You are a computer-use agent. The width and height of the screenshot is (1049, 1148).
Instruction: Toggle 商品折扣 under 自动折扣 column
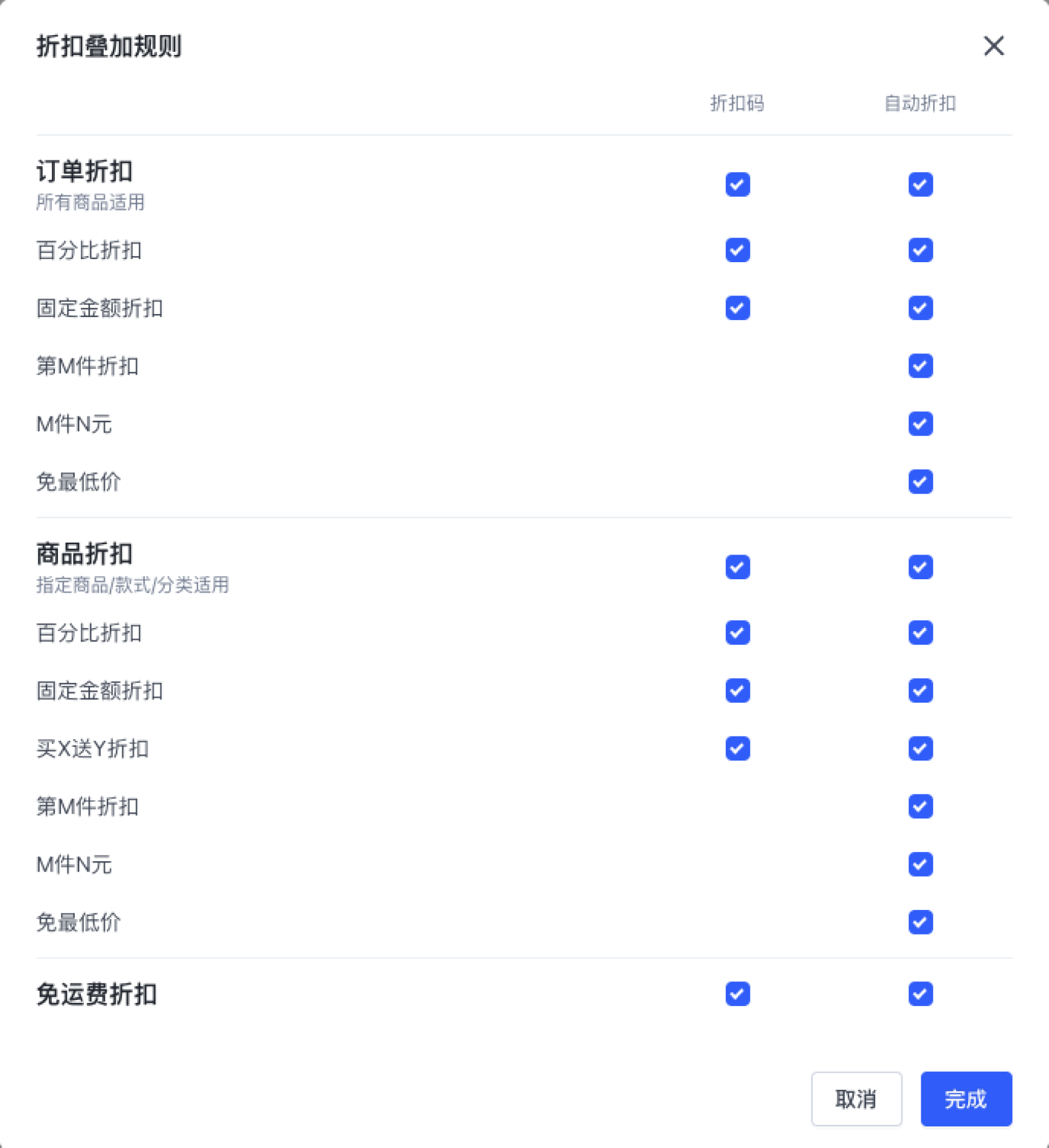(920, 567)
